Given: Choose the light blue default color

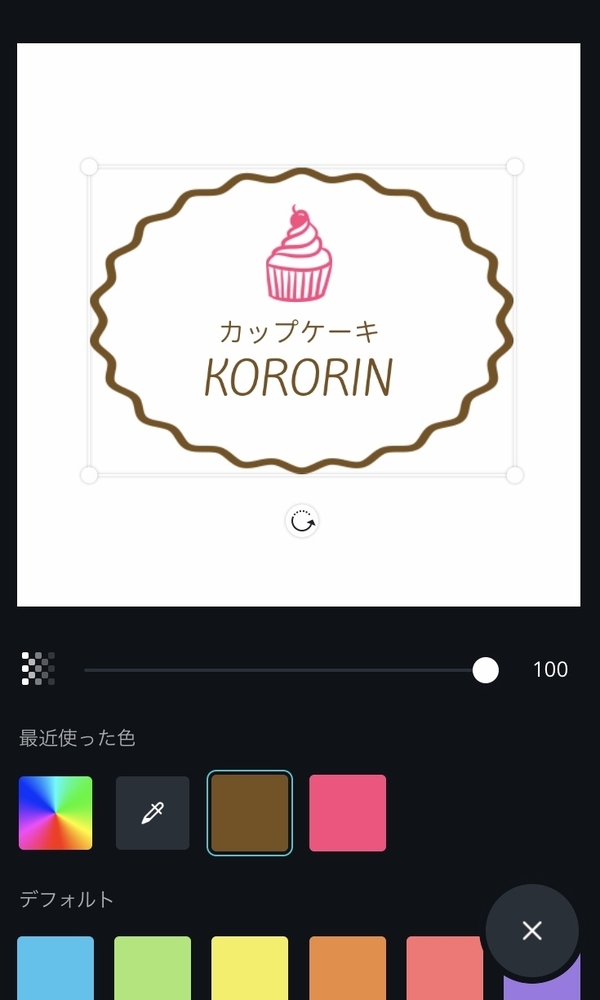Looking at the screenshot, I should [x=55, y=968].
